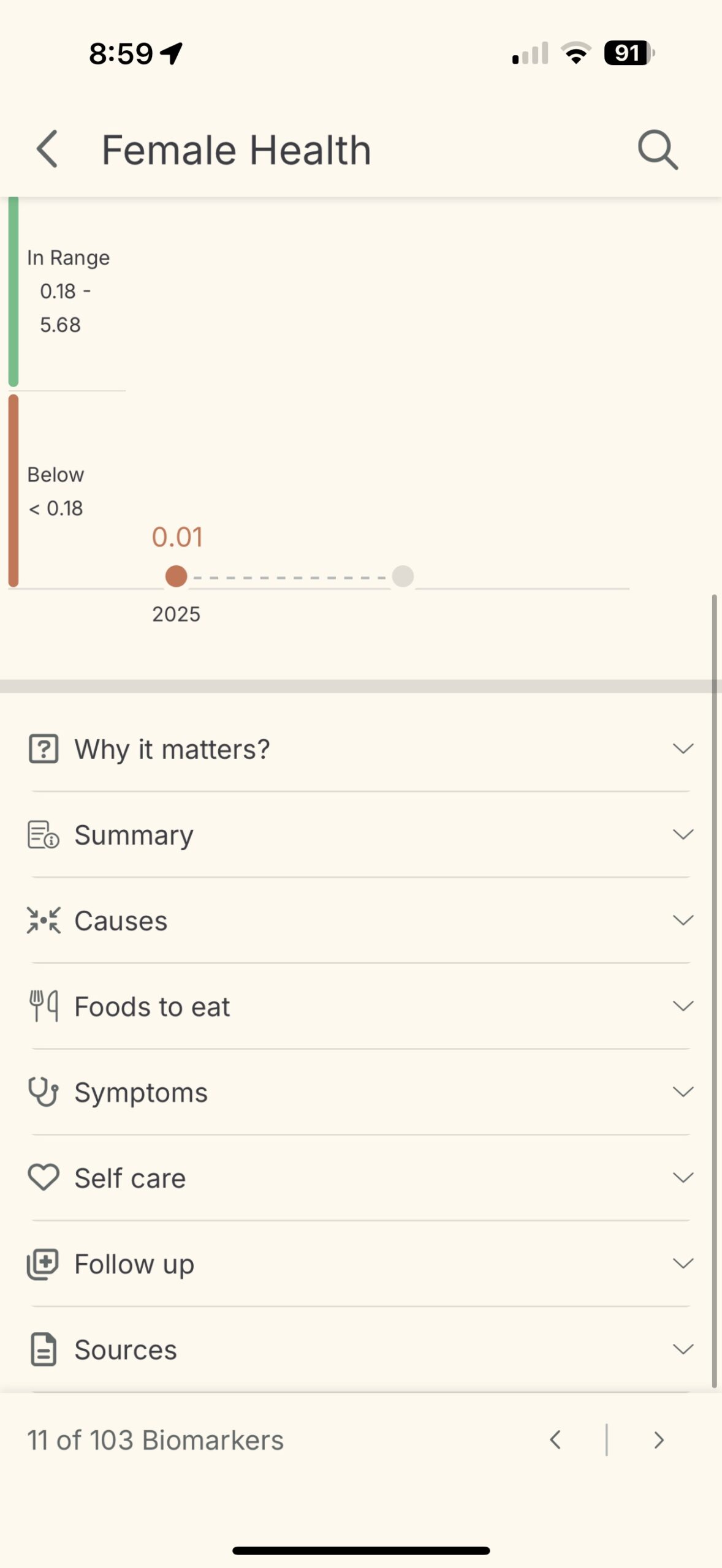Image resolution: width=722 pixels, height=1568 pixels.
Task: Tap the back arrow to leave Female Health
Action: [47, 150]
